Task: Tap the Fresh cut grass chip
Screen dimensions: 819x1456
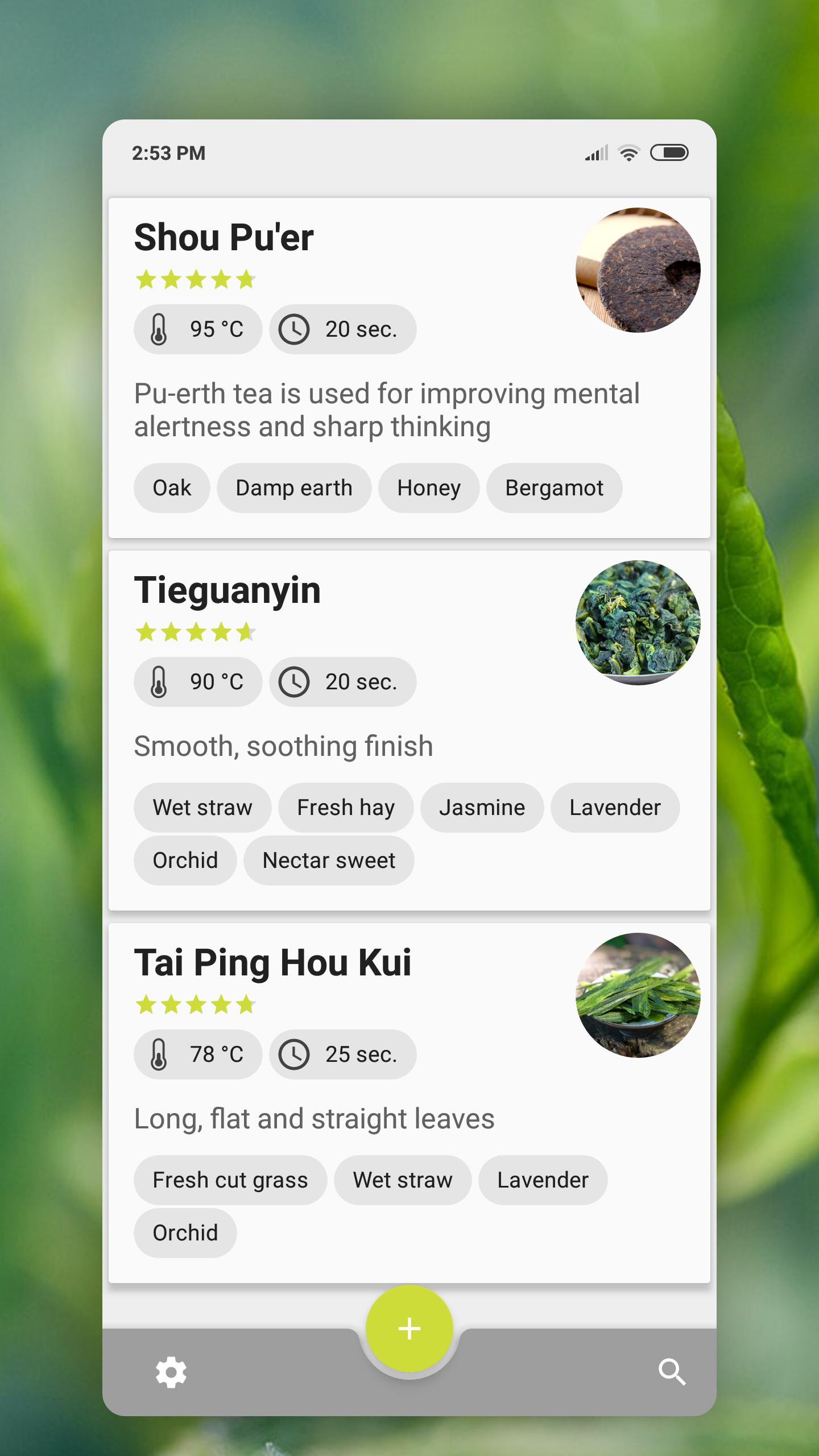Action: tap(230, 1180)
